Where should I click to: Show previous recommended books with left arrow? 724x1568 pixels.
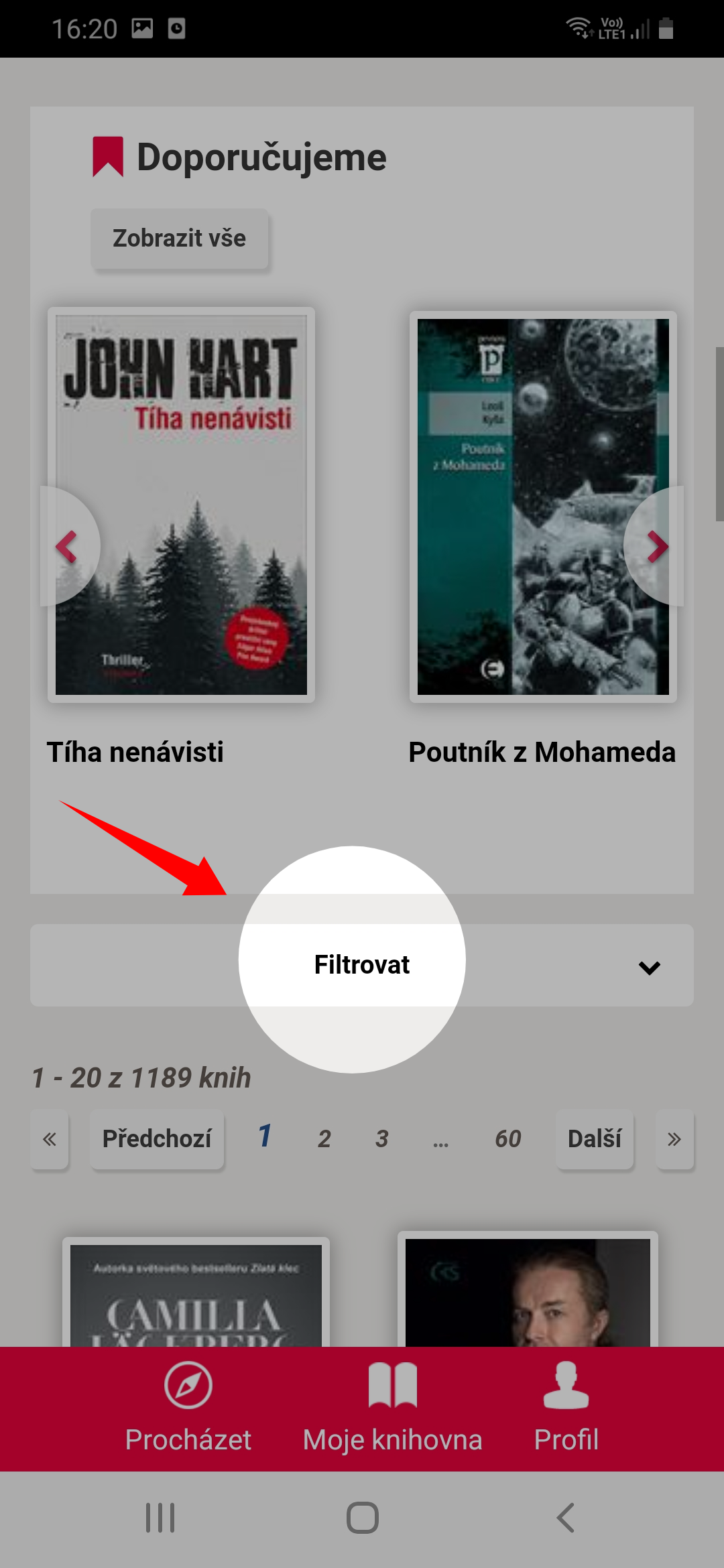click(69, 546)
